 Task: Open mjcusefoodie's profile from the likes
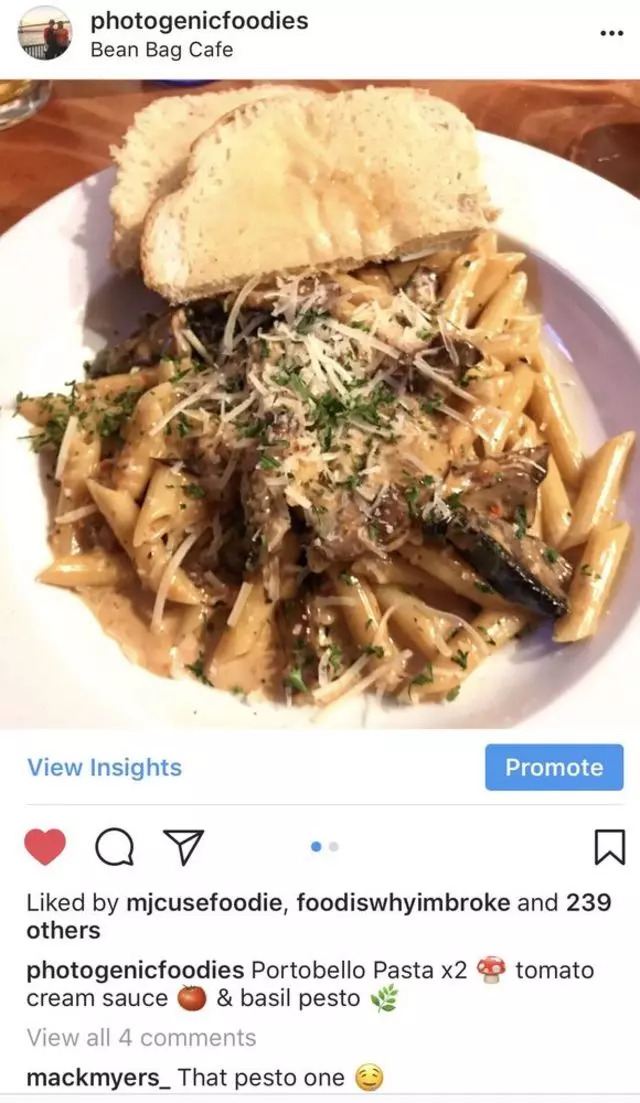(x=206, y=902)
